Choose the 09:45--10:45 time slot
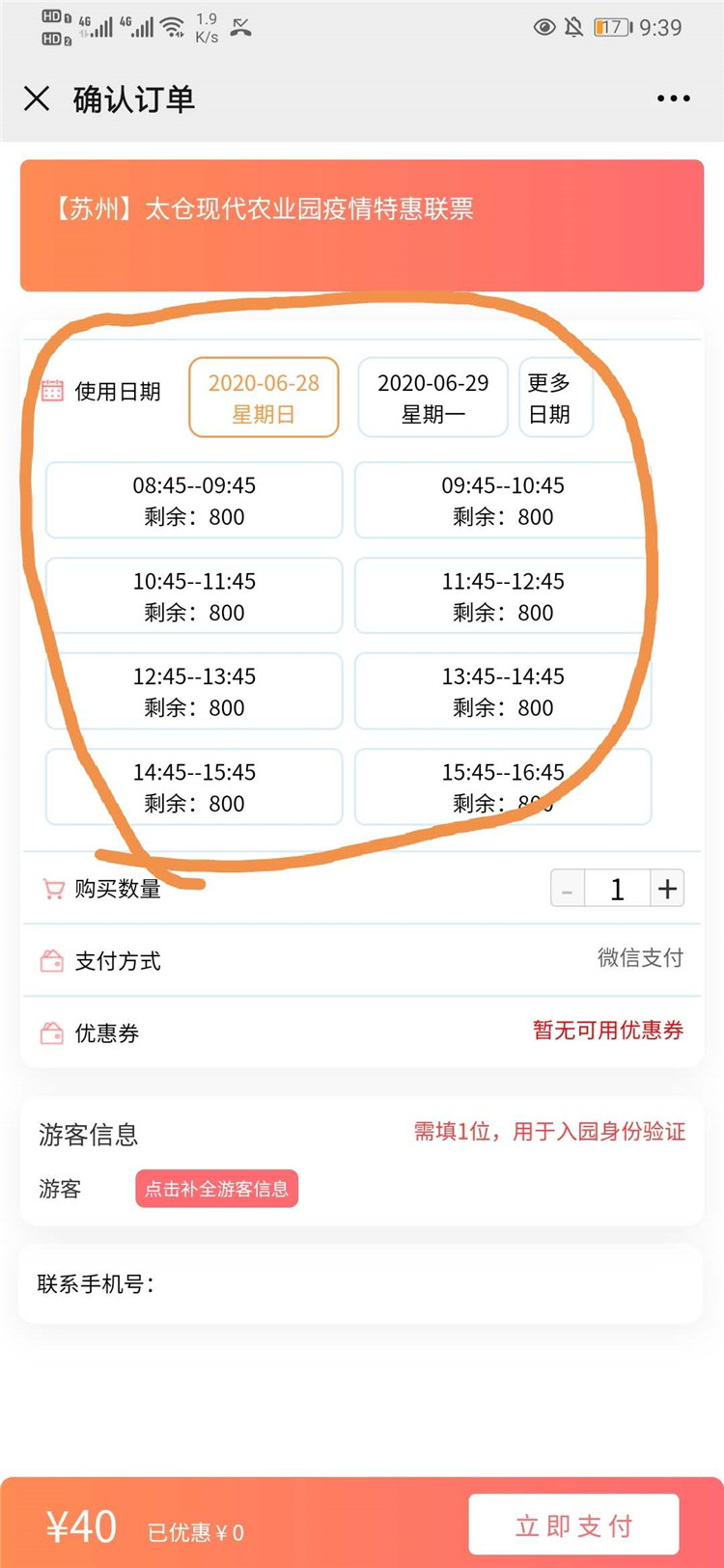Screen dimensions: 724x1568 [502, 500]
